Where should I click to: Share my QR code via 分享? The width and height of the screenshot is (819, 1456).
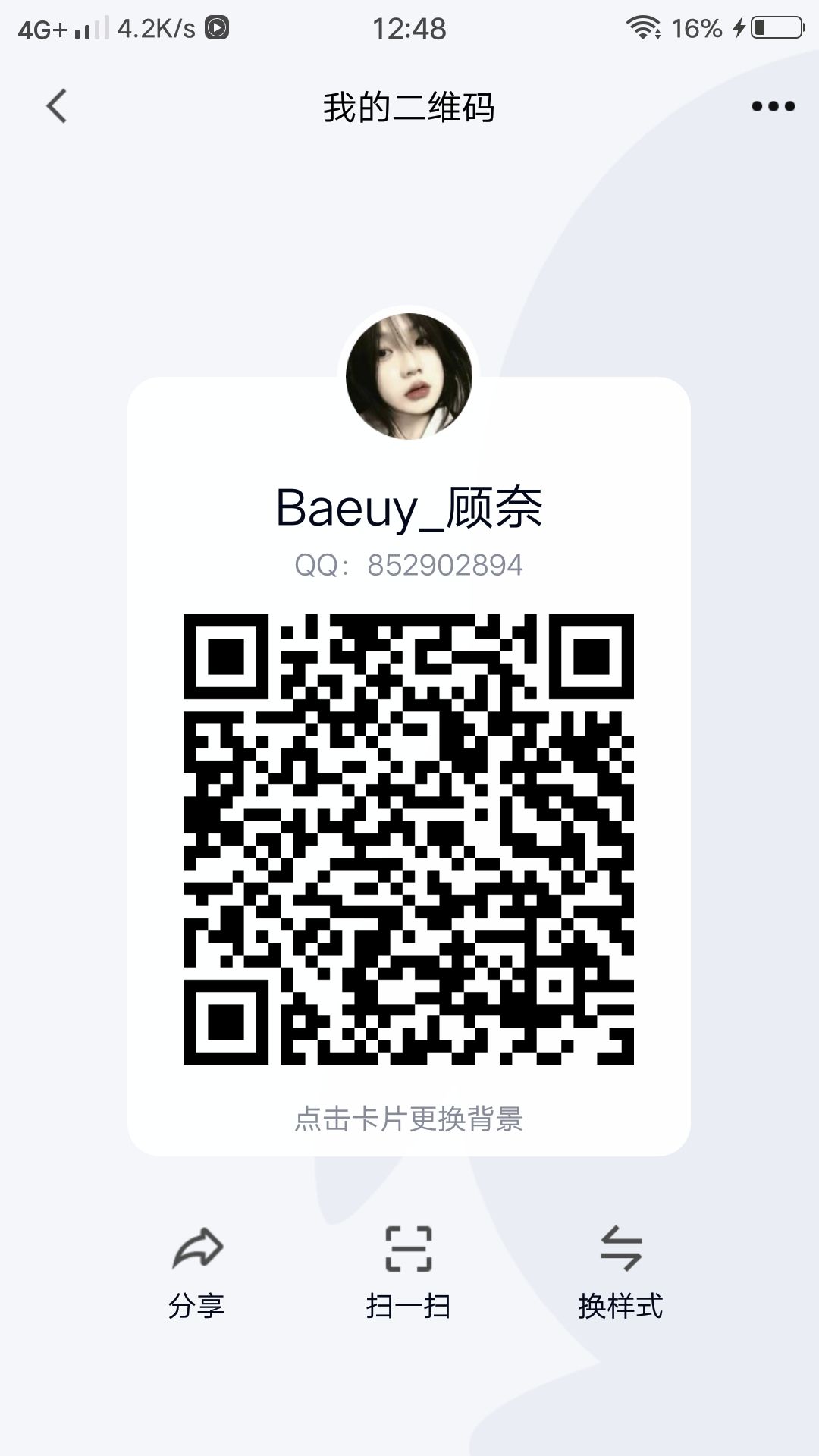coord(196,1273)
